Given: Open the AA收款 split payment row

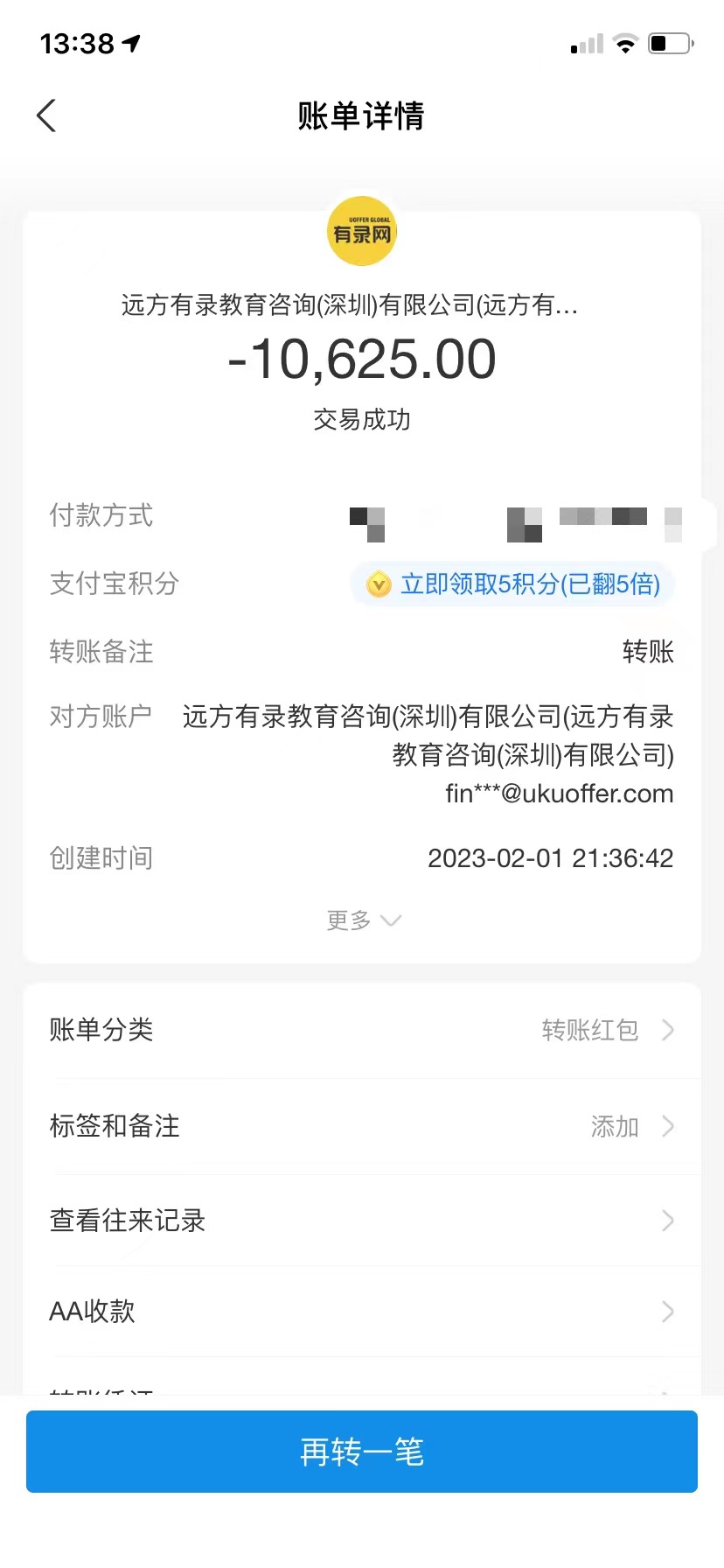Looking at the screenshot, I should tap(362, 1312).
